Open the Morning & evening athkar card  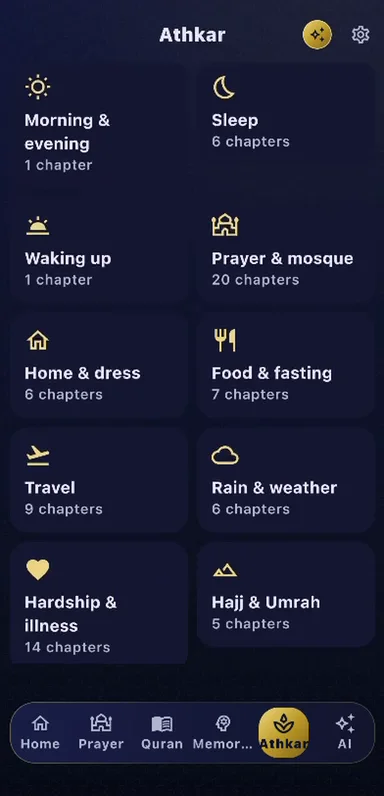click(99, 126)
